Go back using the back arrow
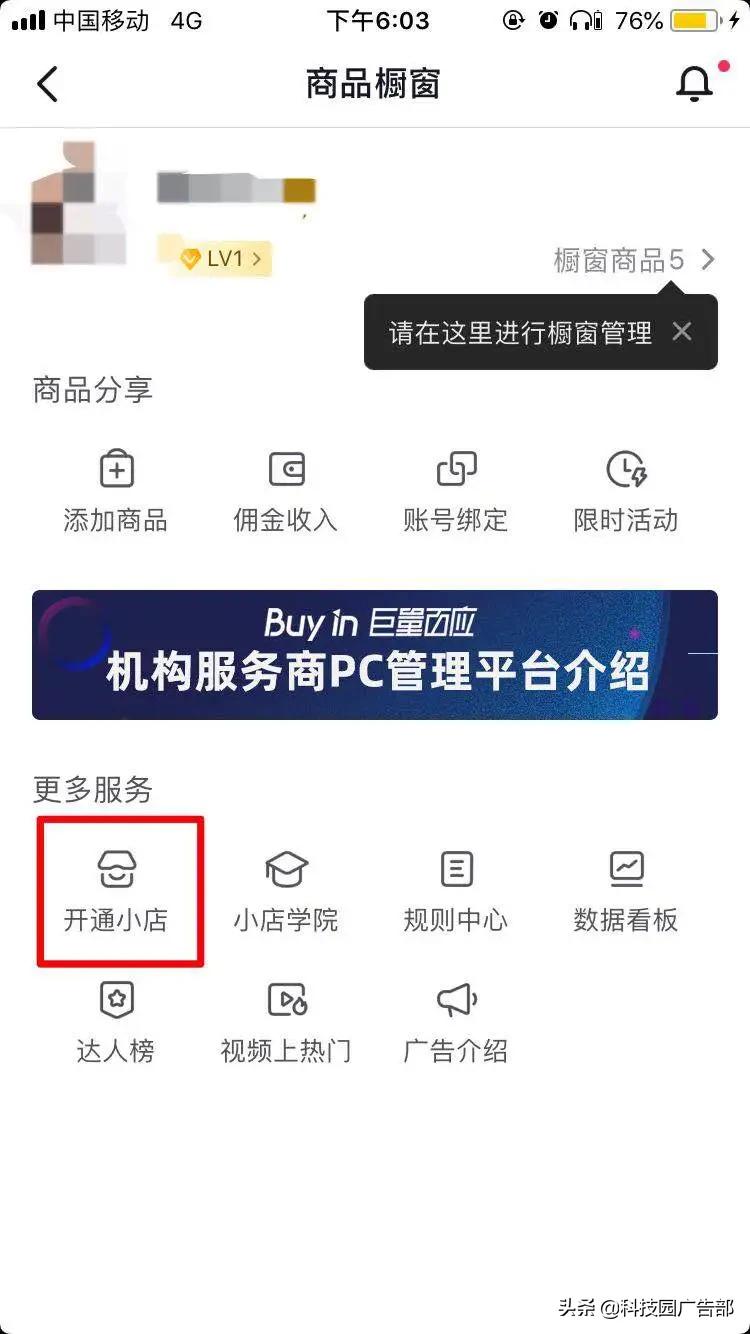The width and height of the screenshot is (750, 1334). click(47, 83)
